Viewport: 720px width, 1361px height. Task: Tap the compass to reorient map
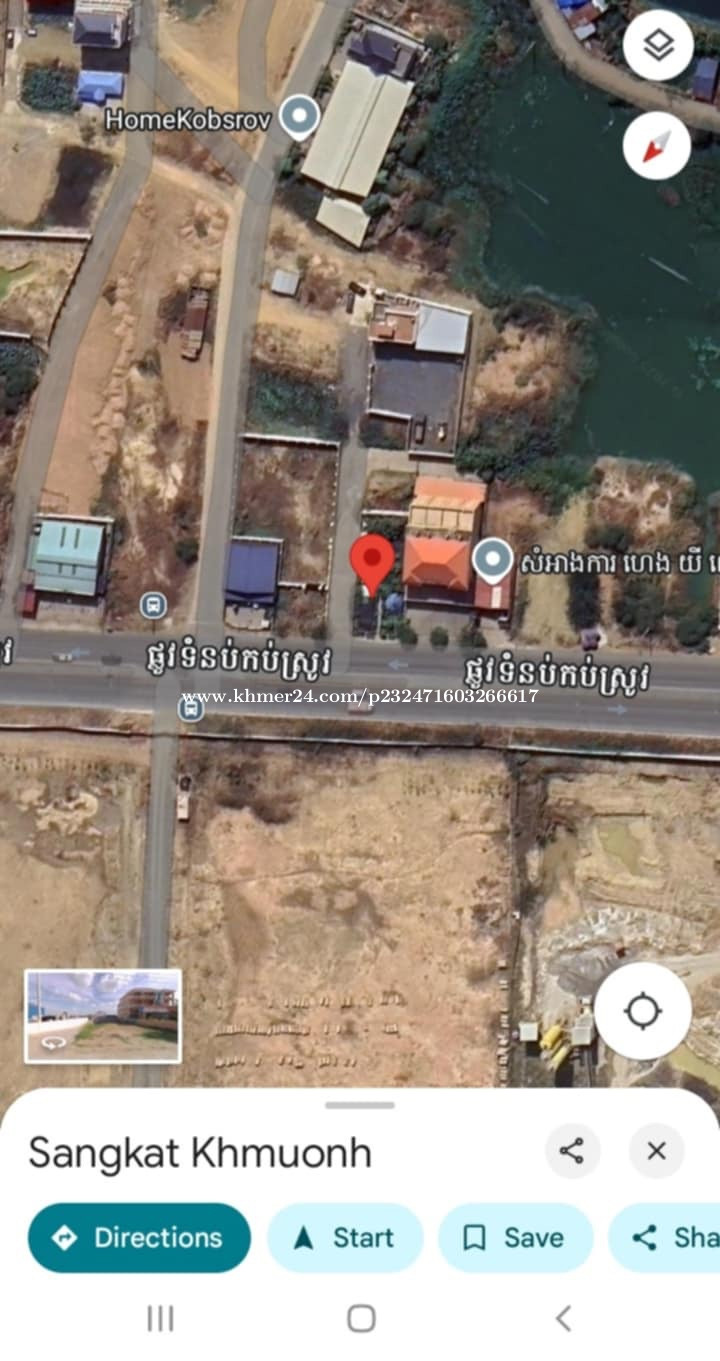[658, 146]
